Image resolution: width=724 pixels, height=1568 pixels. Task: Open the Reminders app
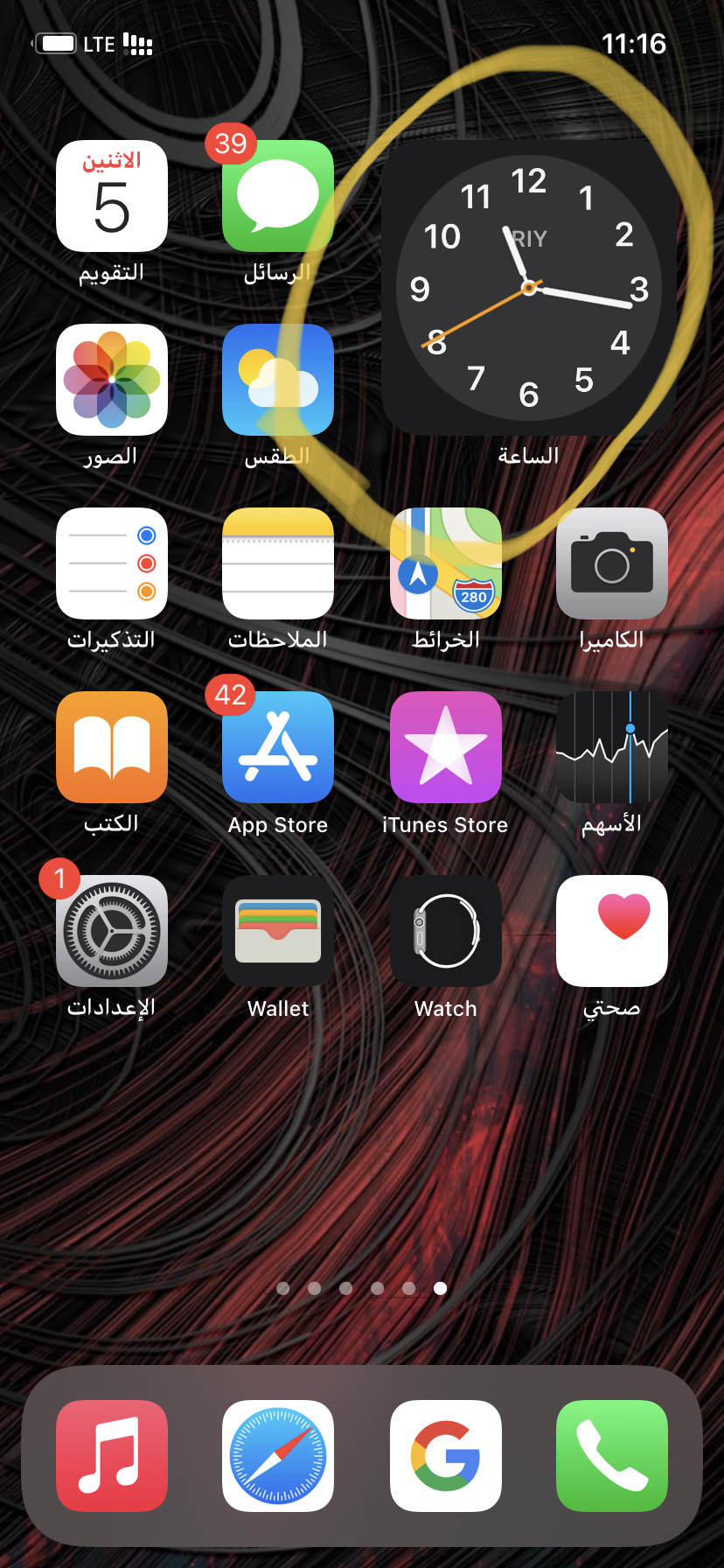[112, 564]
